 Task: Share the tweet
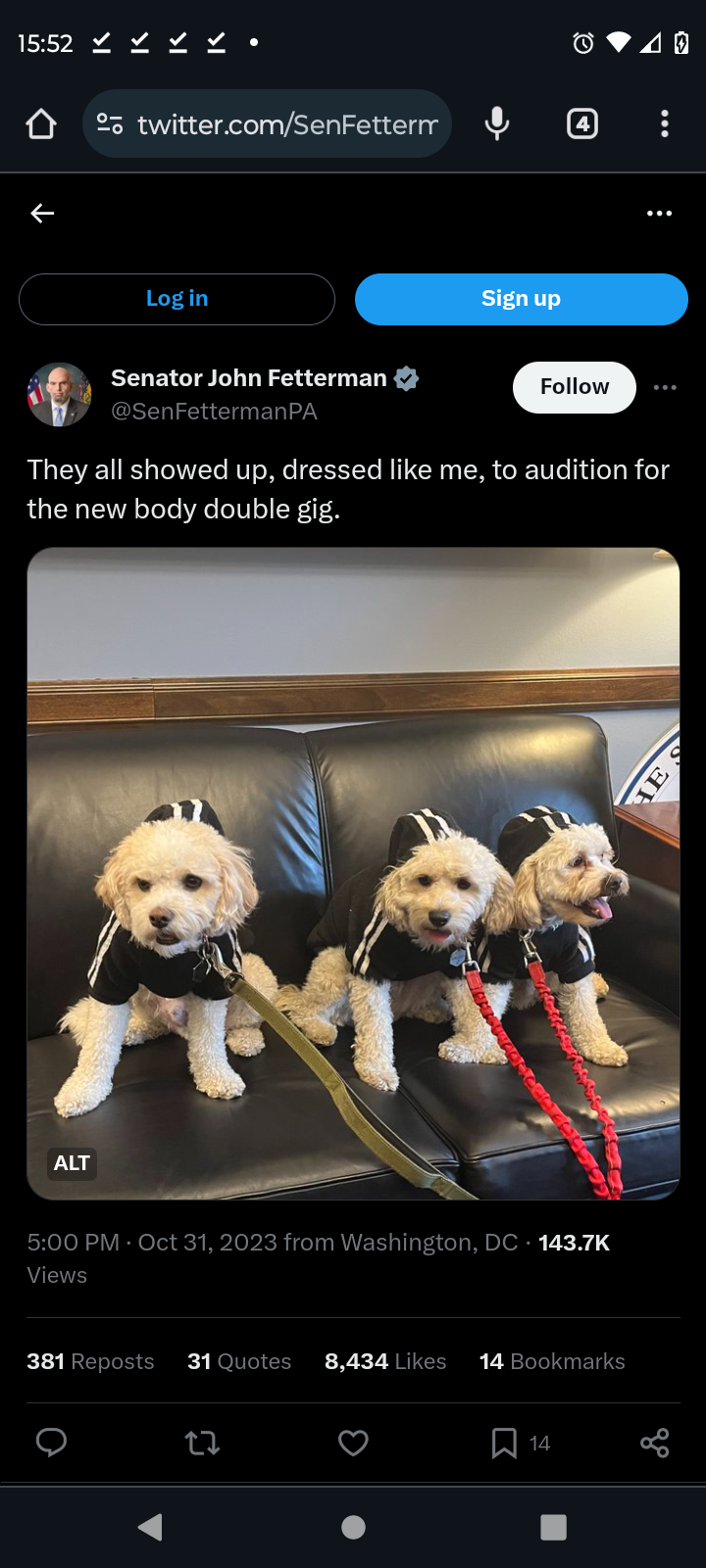654,1443
